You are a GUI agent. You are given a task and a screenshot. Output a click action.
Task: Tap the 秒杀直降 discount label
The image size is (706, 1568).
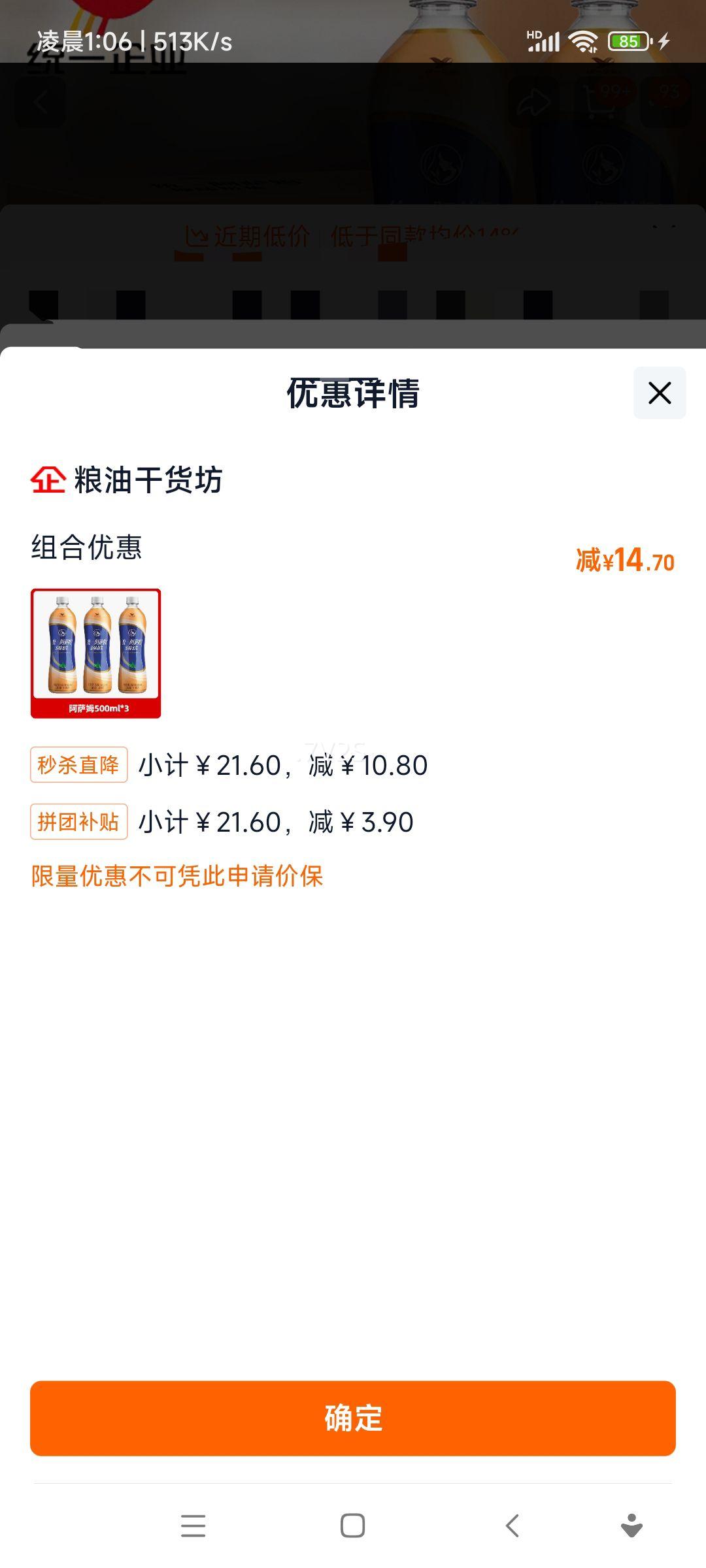click(78, 764)
